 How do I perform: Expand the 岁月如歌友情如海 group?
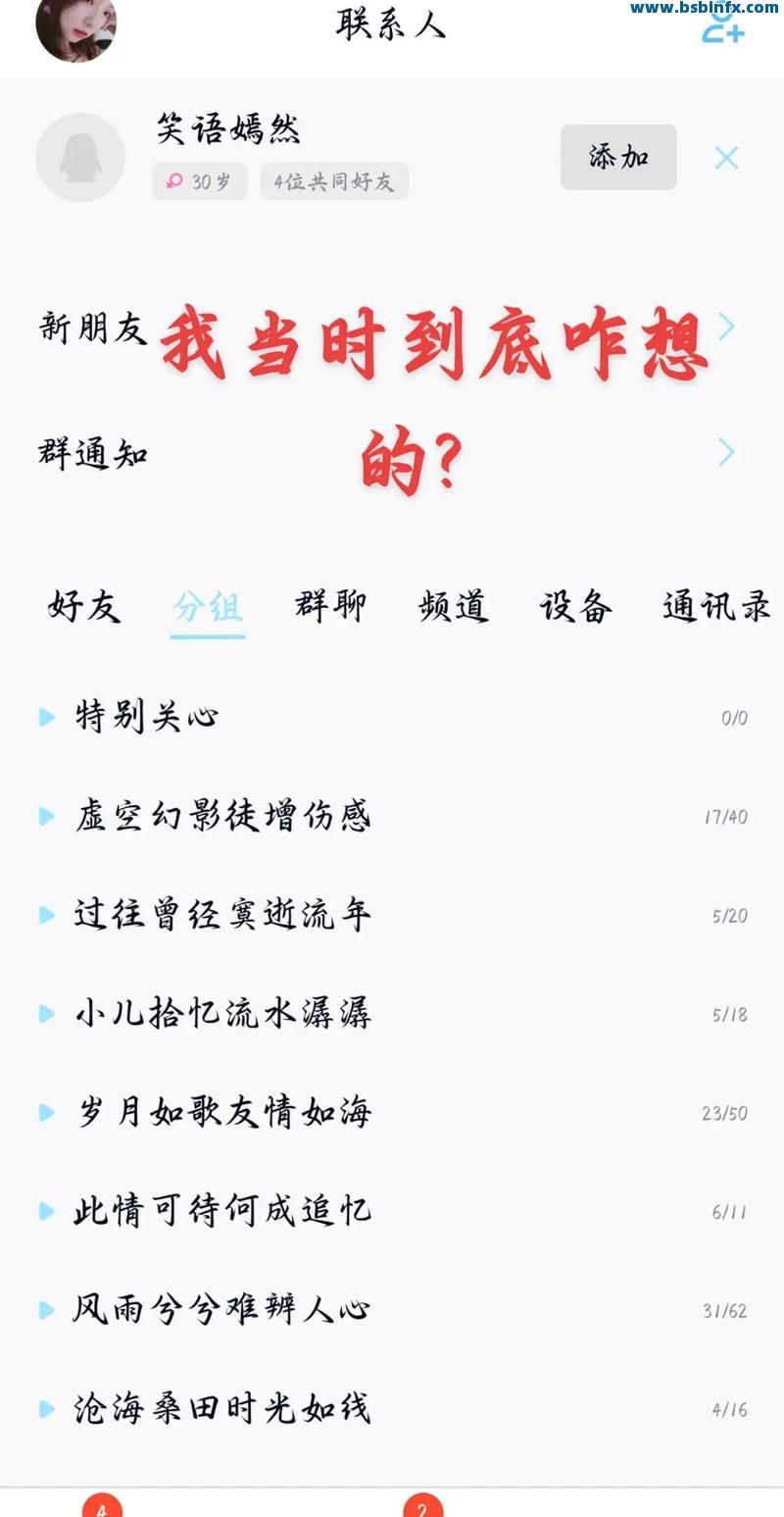pyautogui.click(x=223, y=1113)
